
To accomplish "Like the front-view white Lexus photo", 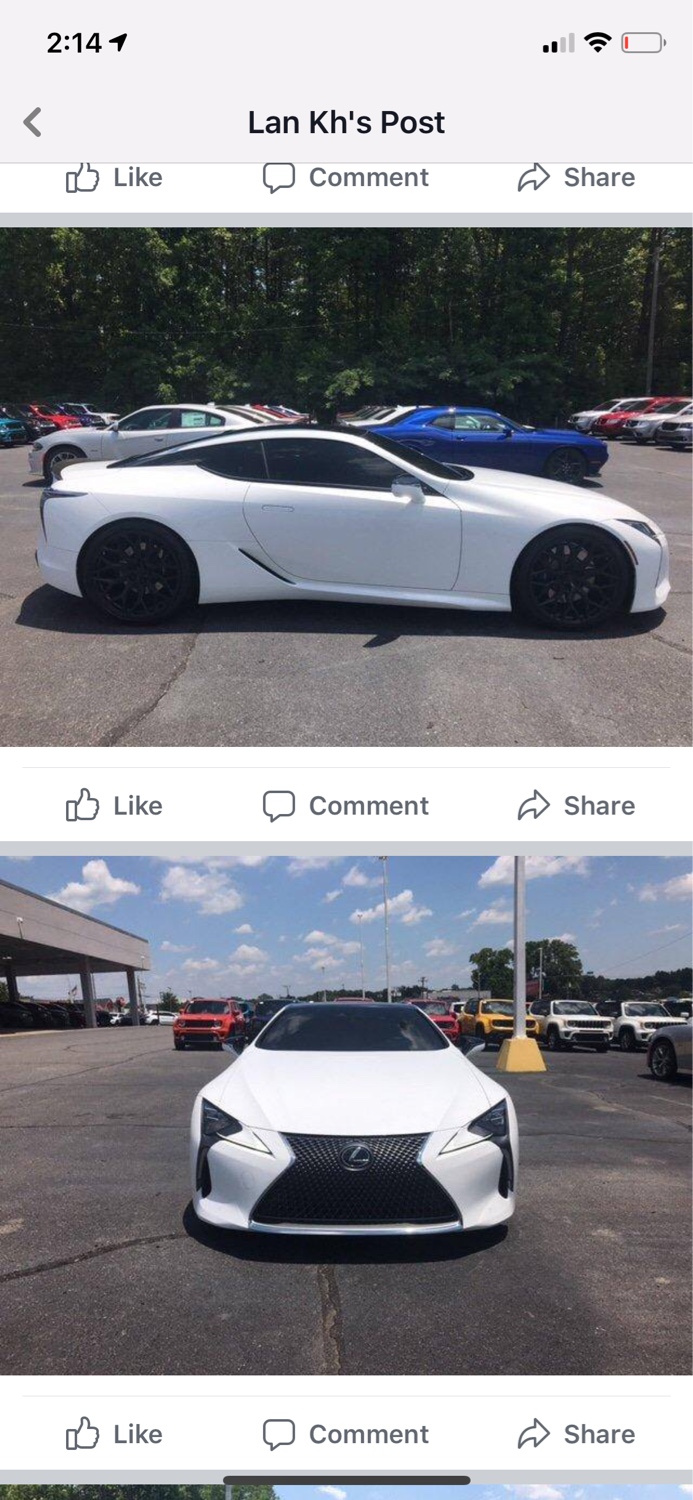I will coord(114,1434).
